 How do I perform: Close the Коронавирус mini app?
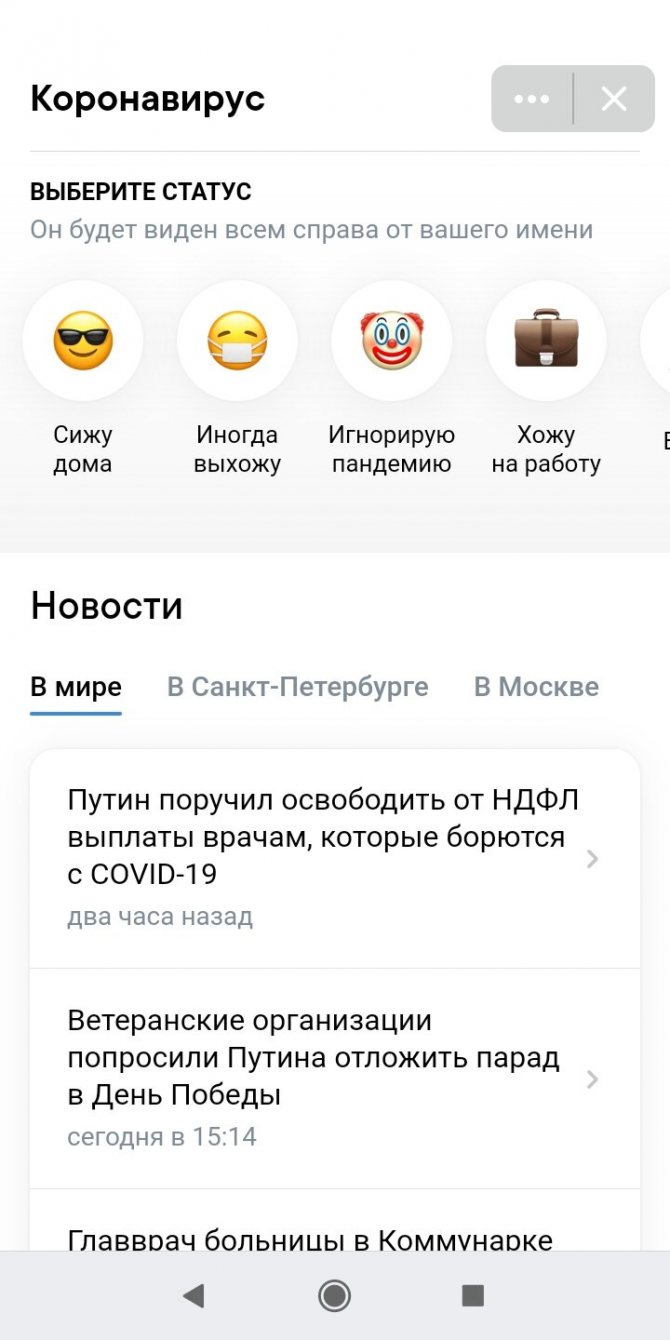614,99
